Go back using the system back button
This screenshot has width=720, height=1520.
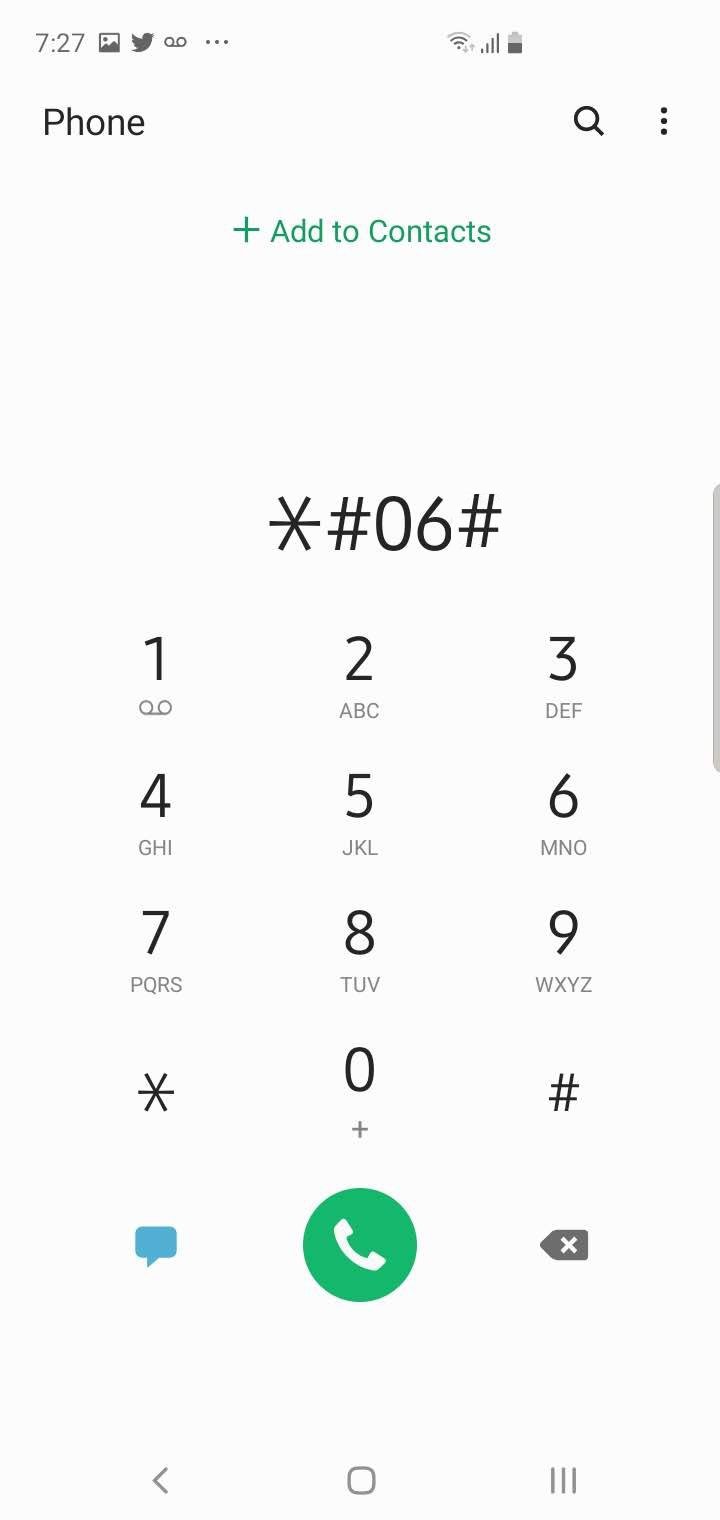(160, 1480)
